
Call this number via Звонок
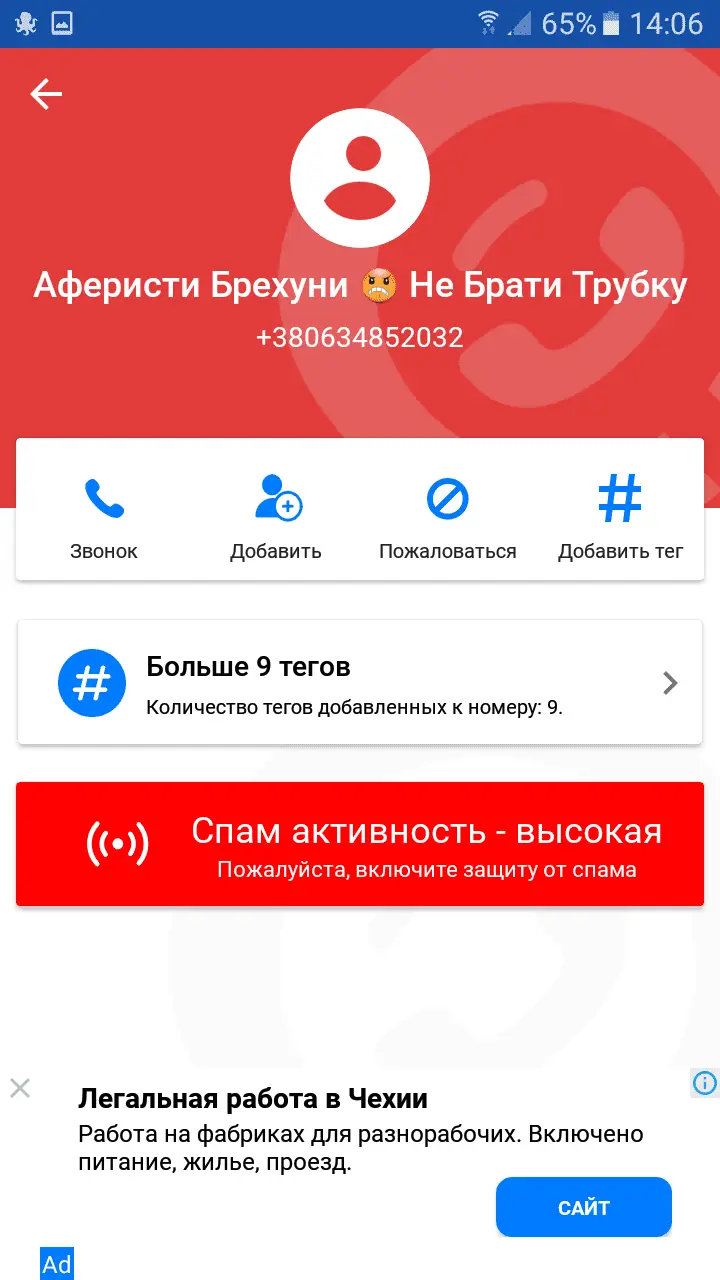pos(104,515)
